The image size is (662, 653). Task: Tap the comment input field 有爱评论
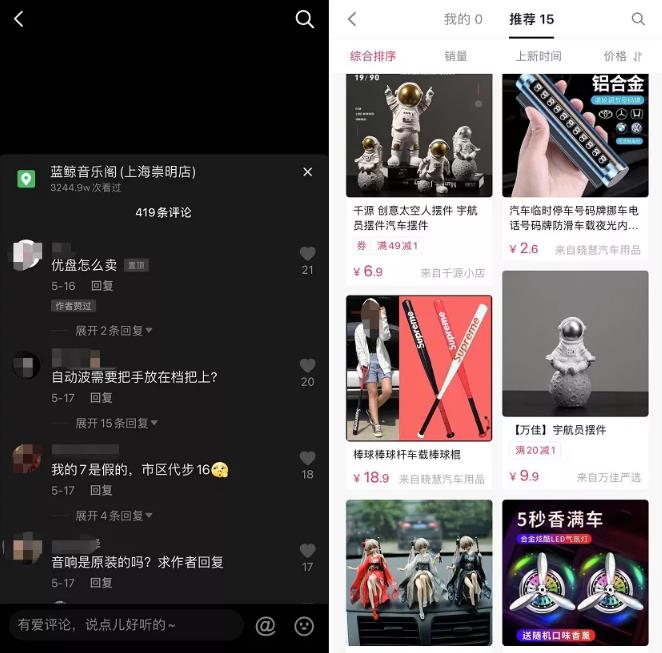tap(126, 625)
